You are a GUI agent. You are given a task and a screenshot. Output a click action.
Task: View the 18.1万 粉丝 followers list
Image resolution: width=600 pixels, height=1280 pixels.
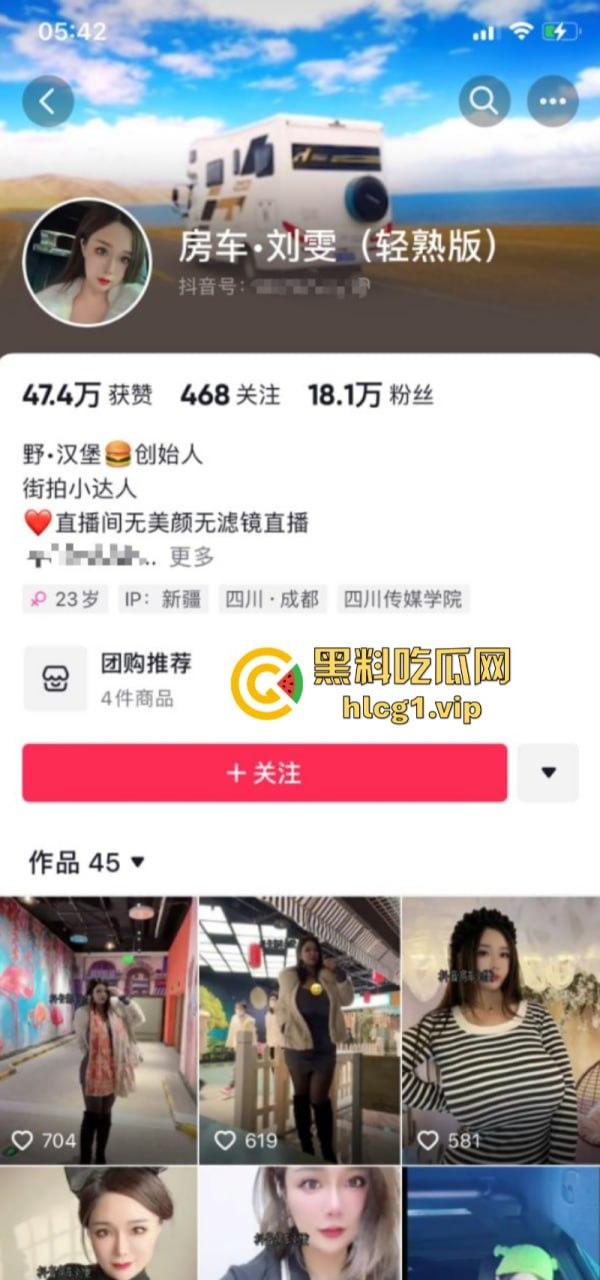[370, 395]
